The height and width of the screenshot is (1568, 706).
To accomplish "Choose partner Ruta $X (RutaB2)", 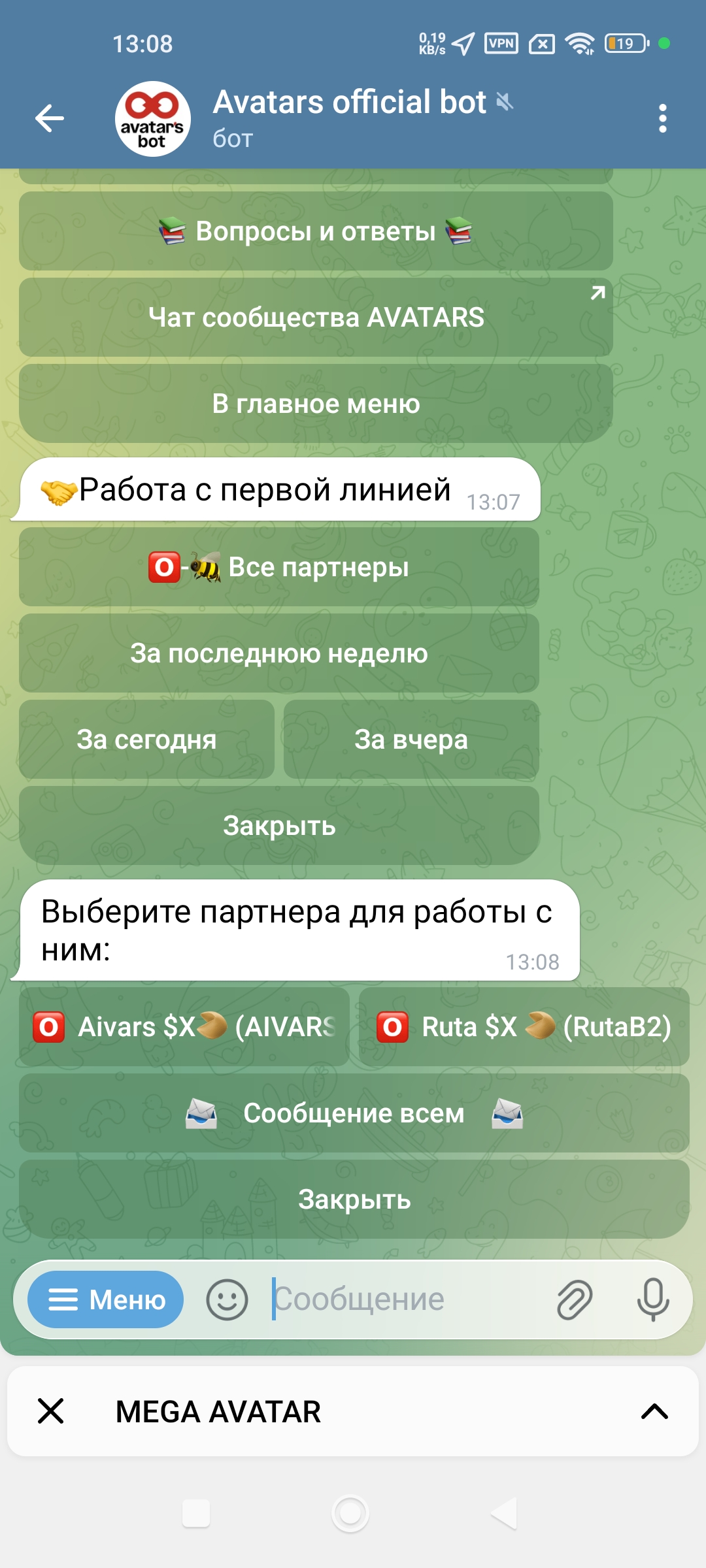I will [524, 1027].
